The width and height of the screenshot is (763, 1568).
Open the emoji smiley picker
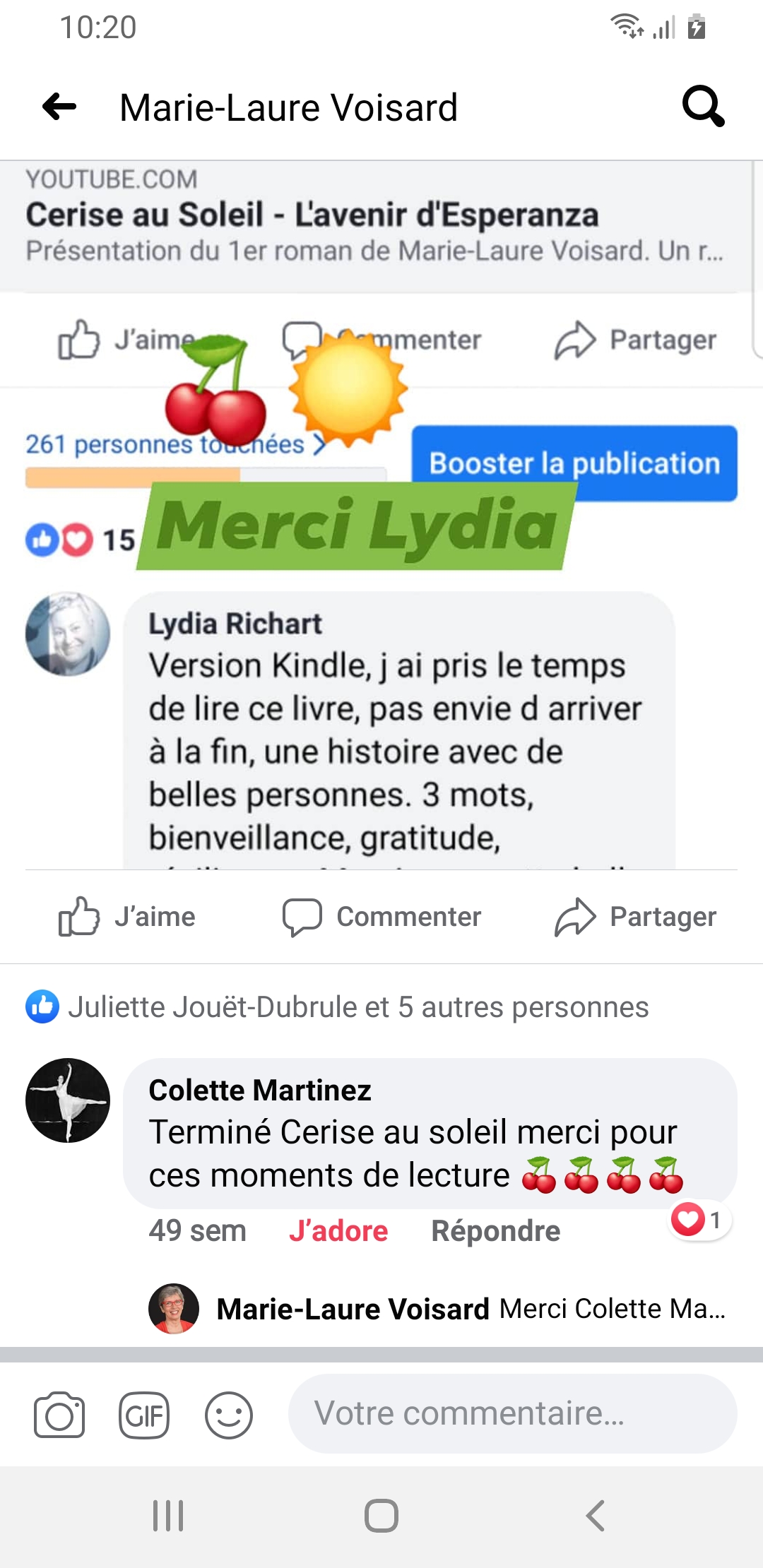click(229, 1415)
